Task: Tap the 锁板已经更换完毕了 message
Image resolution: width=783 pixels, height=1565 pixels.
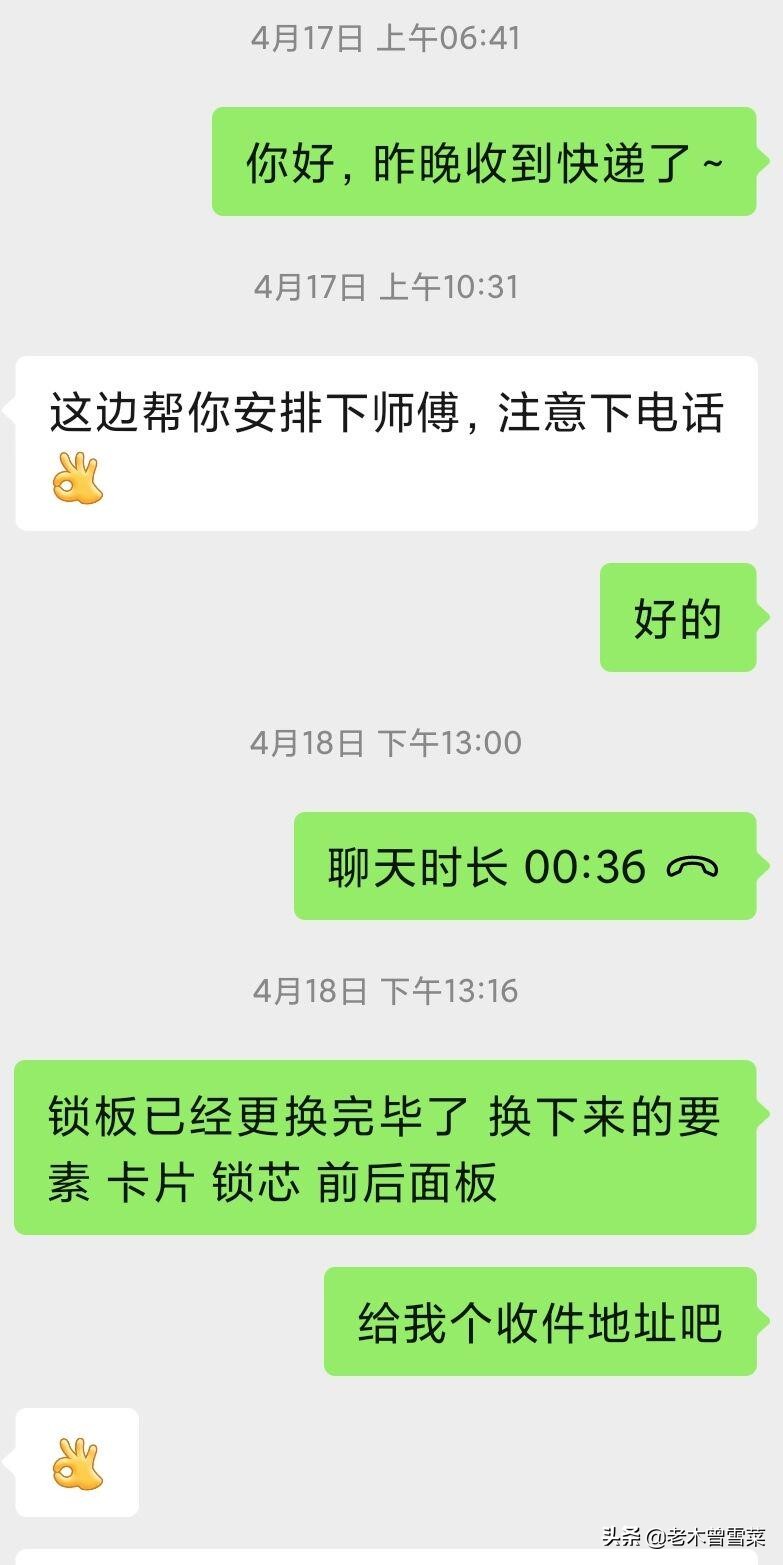Action: point(384,1146)
